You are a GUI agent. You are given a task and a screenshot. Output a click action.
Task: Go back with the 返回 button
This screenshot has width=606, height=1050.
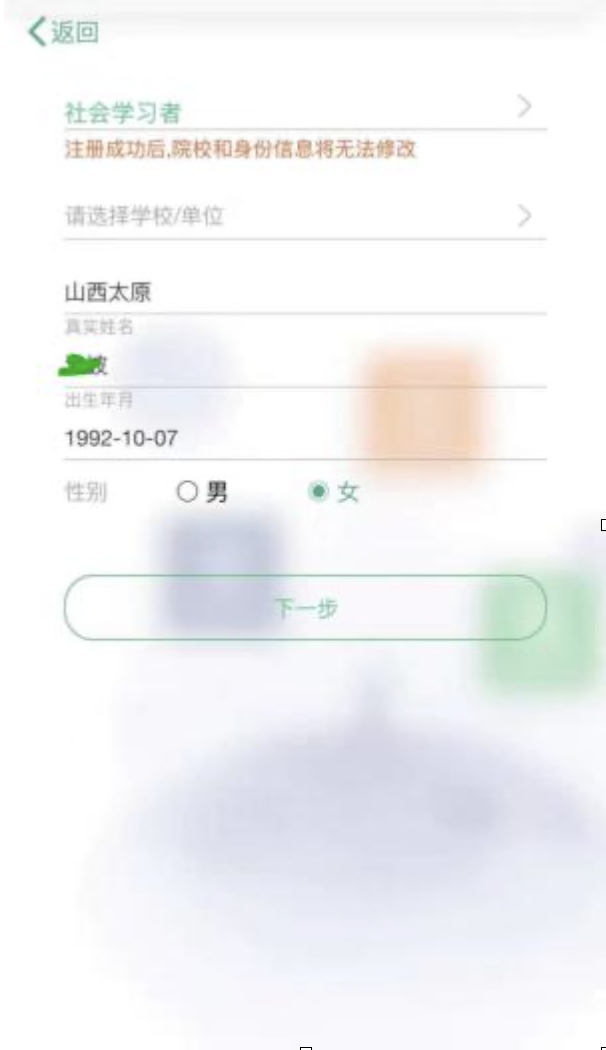pos(64,34)
